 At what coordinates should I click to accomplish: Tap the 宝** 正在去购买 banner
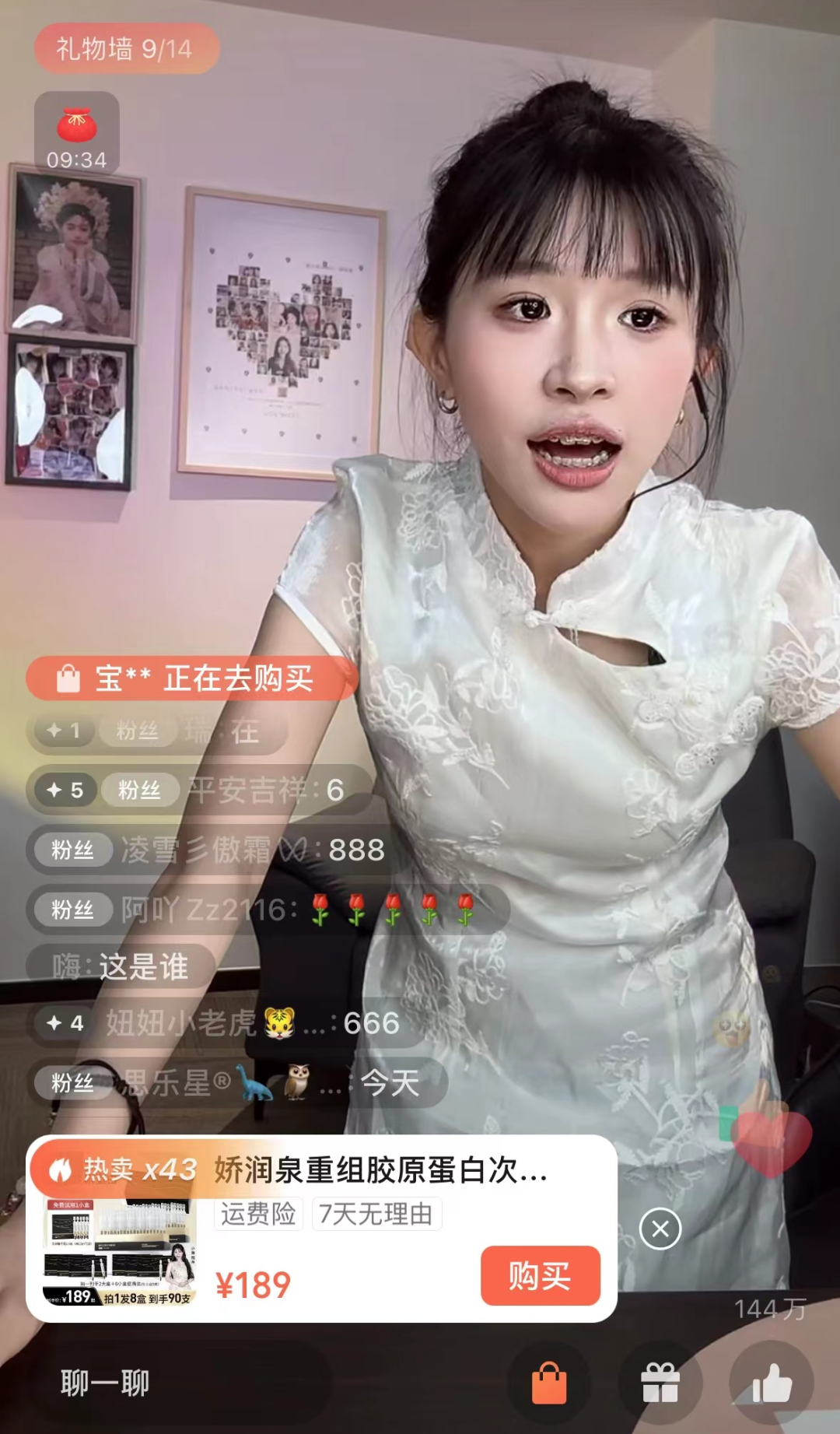(x=192, y=678)
